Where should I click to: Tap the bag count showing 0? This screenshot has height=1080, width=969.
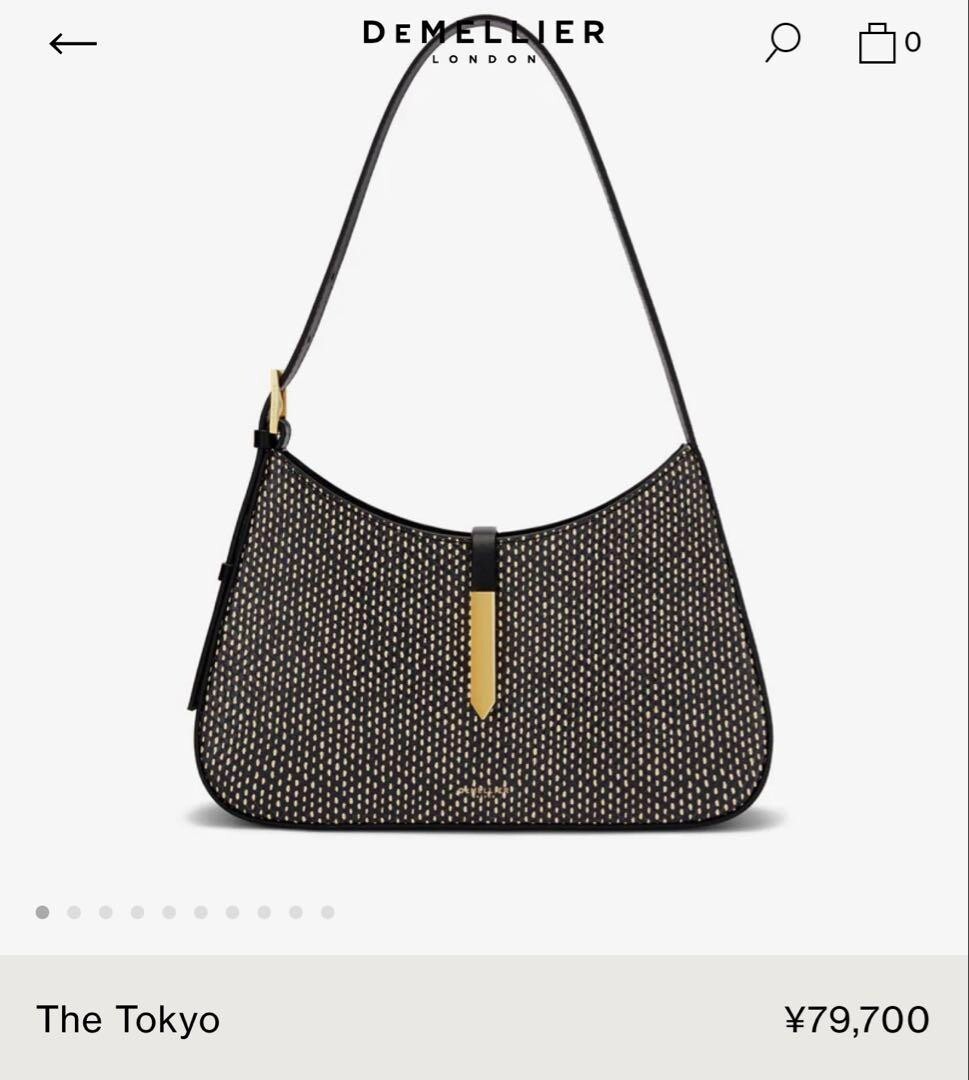[x=912, y=43]
